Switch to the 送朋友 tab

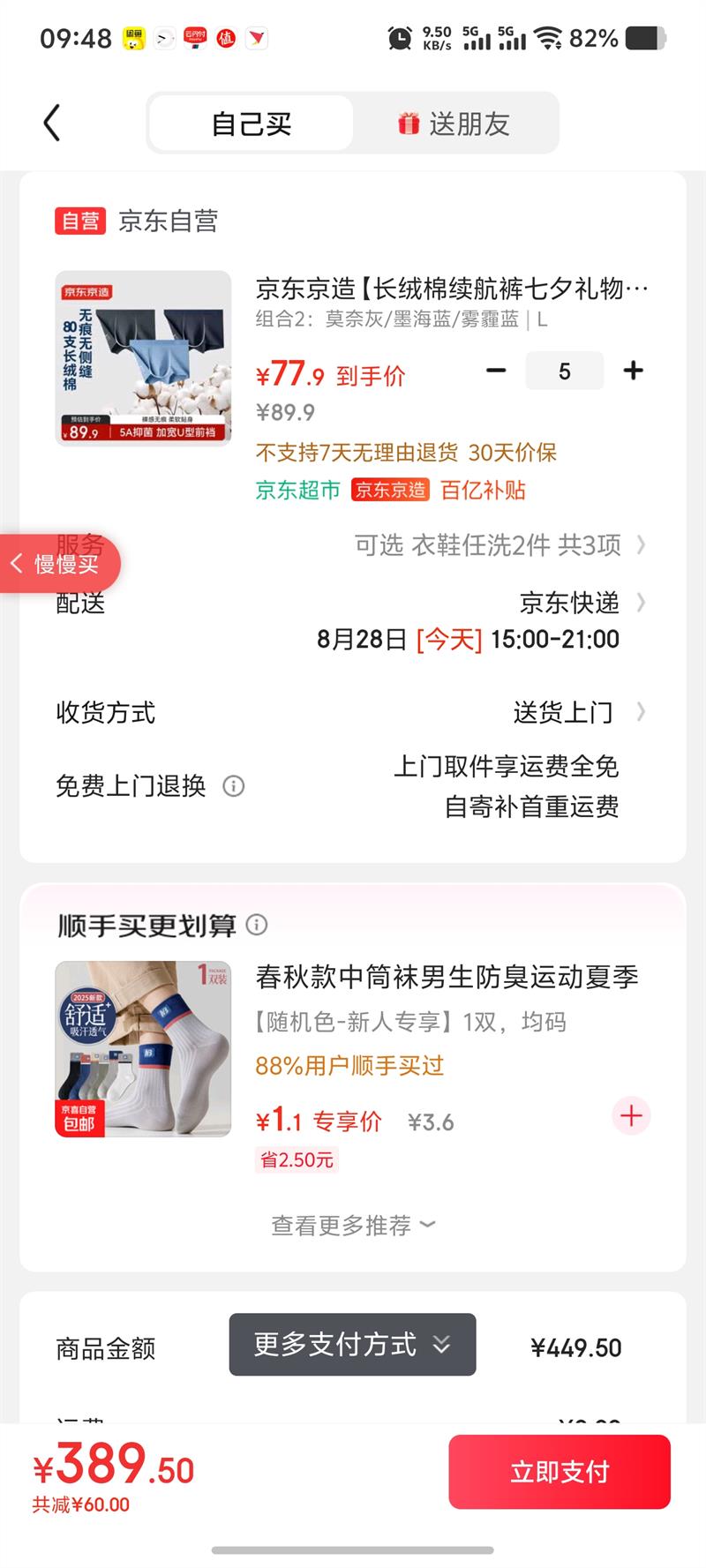[x=455, y=124]
